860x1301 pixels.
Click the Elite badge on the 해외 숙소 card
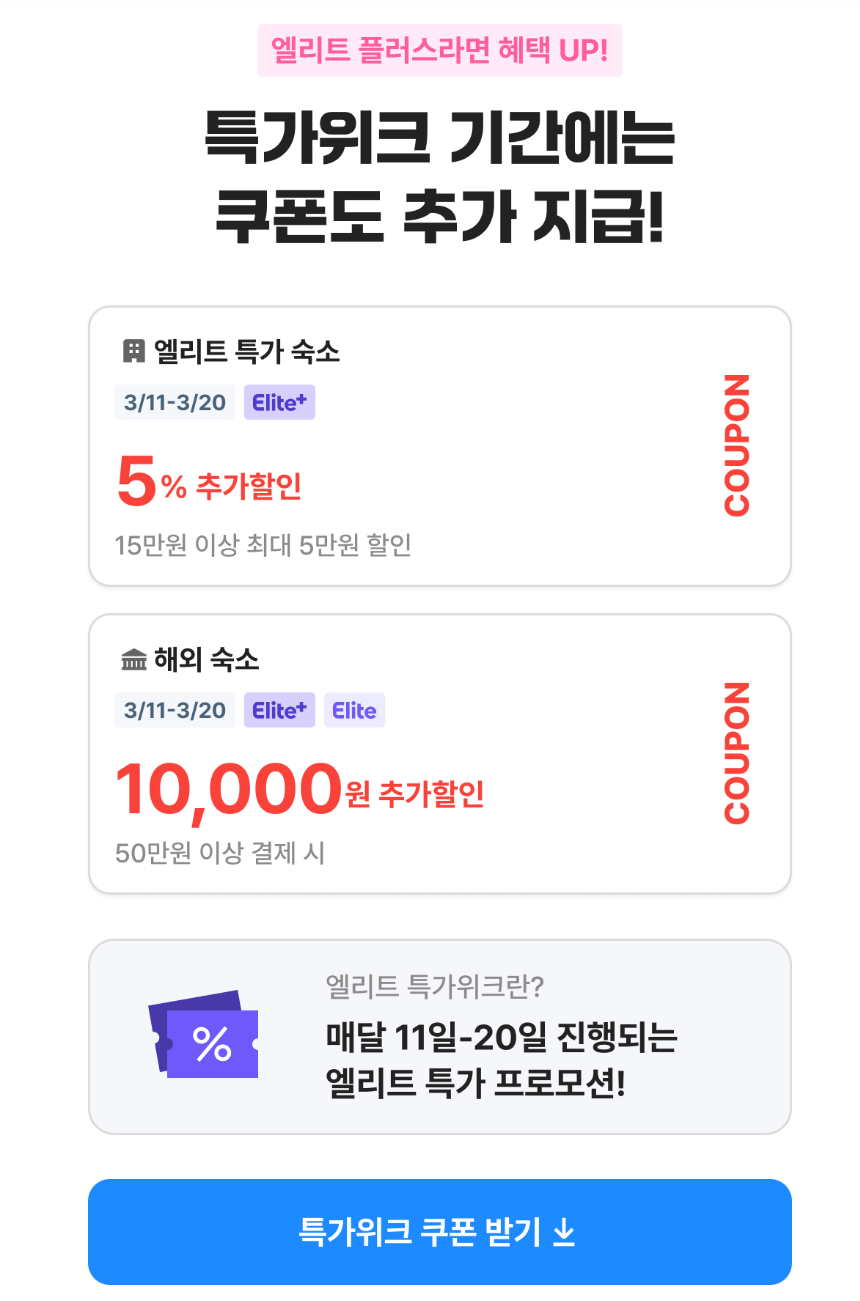click(x=354, y=710)
